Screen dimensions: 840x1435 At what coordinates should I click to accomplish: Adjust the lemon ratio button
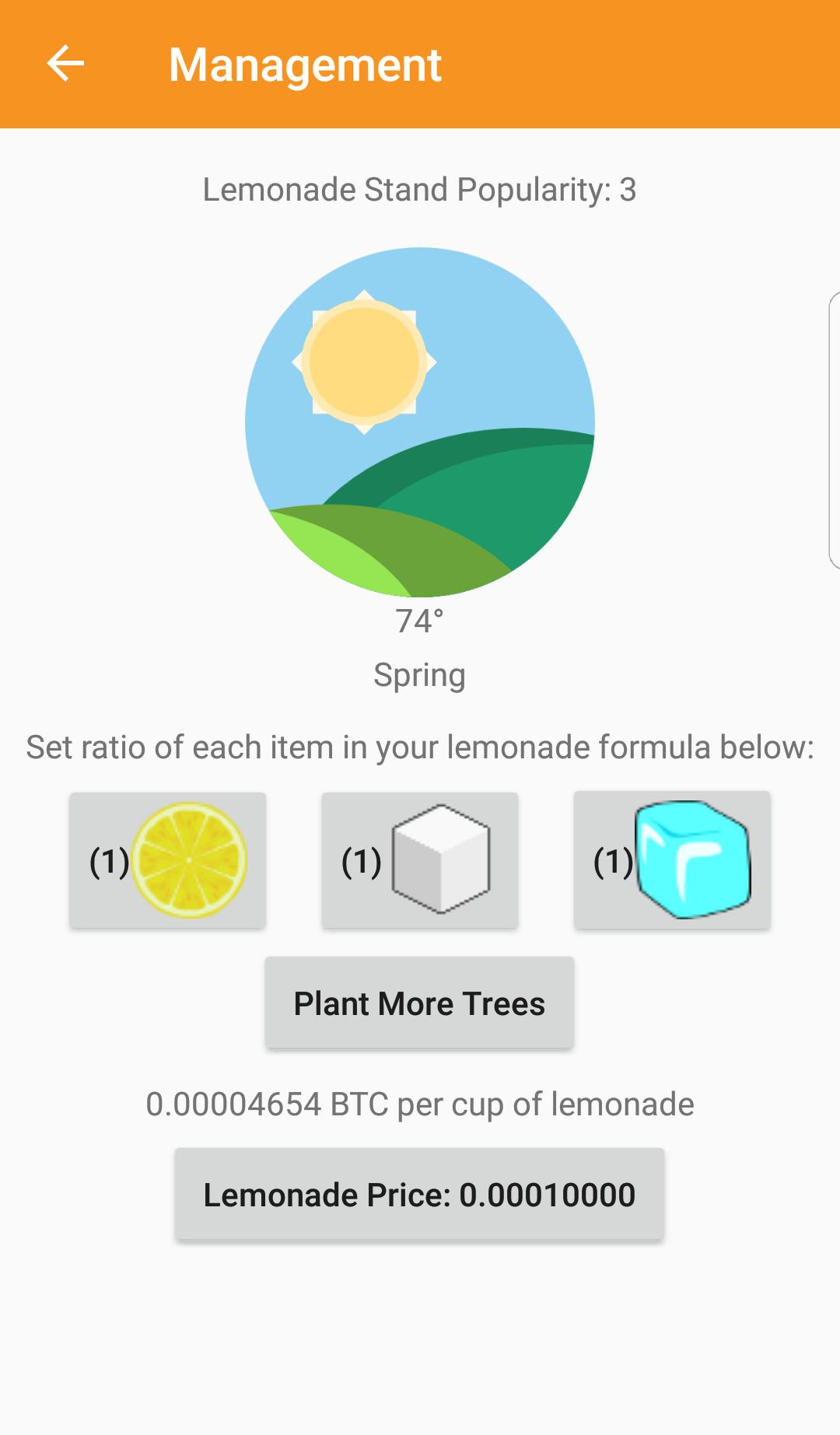[x=168, y=860]
